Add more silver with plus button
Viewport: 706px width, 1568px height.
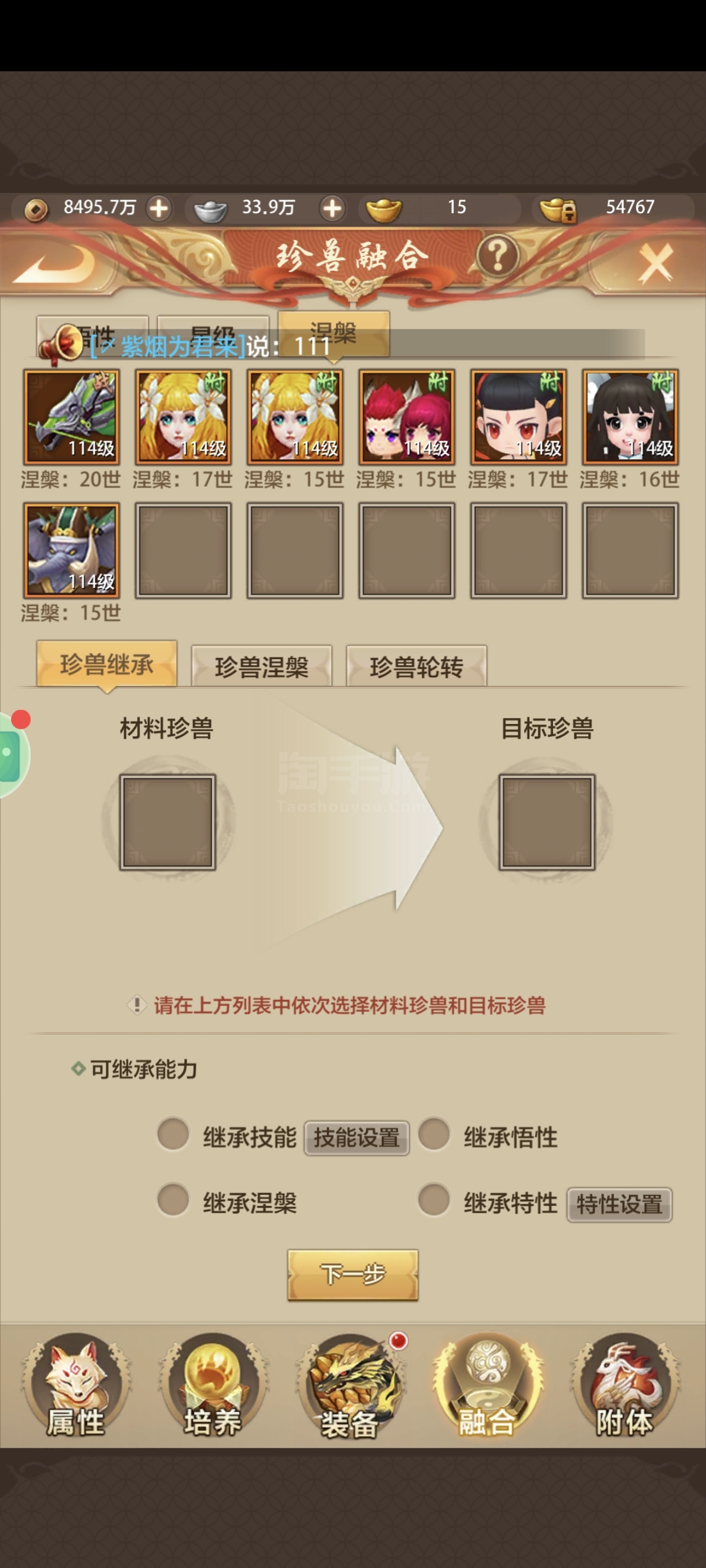click(332, 209)
